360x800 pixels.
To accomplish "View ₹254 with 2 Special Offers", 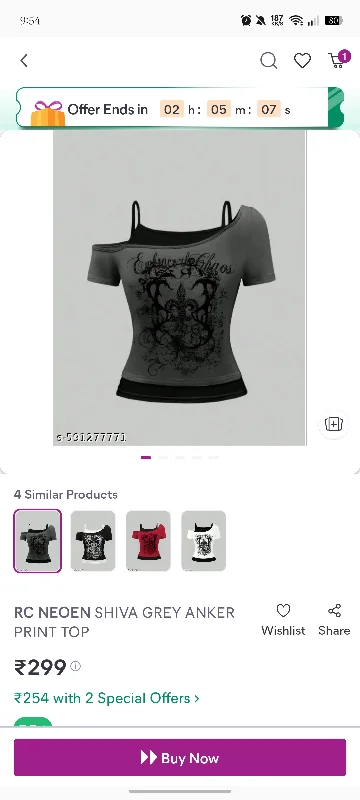I will tap(107, 698).
